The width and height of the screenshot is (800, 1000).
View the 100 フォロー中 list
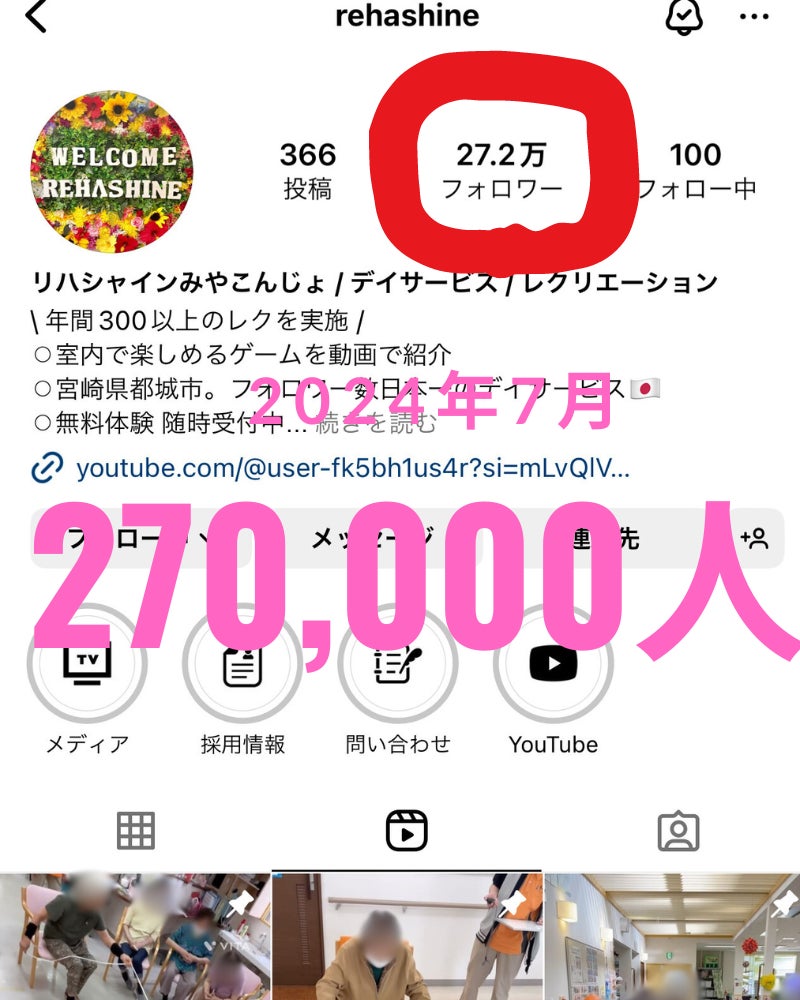click(696, 170)
